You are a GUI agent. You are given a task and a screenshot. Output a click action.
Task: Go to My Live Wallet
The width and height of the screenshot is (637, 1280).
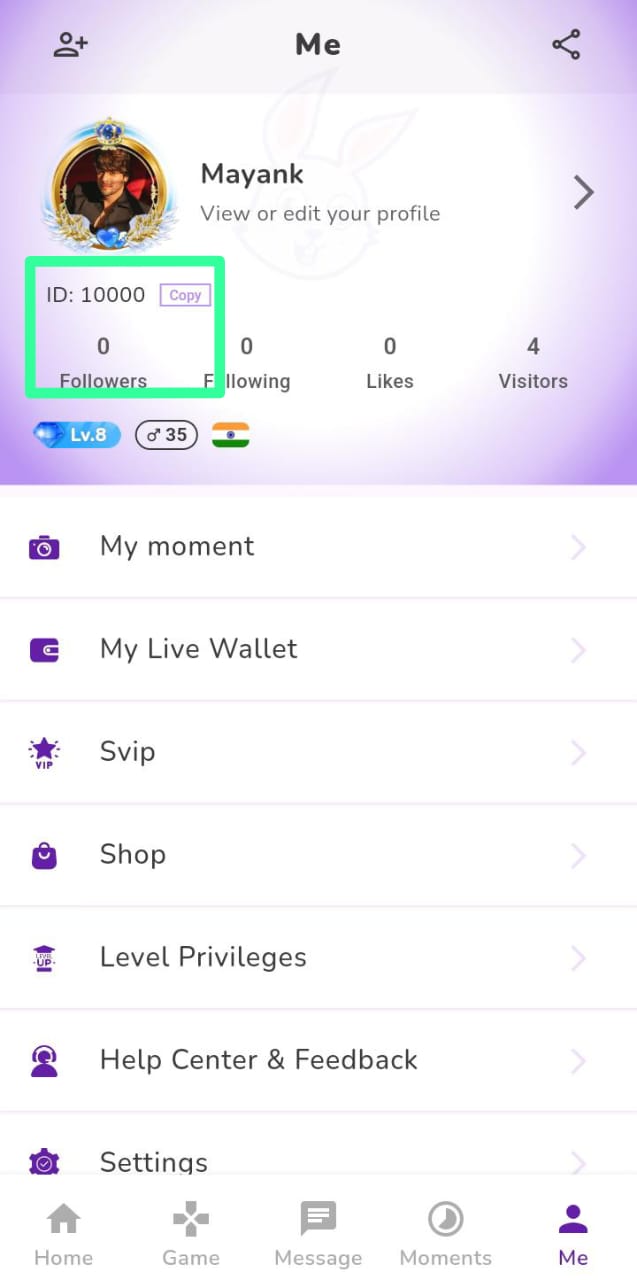tap(318, 650)
